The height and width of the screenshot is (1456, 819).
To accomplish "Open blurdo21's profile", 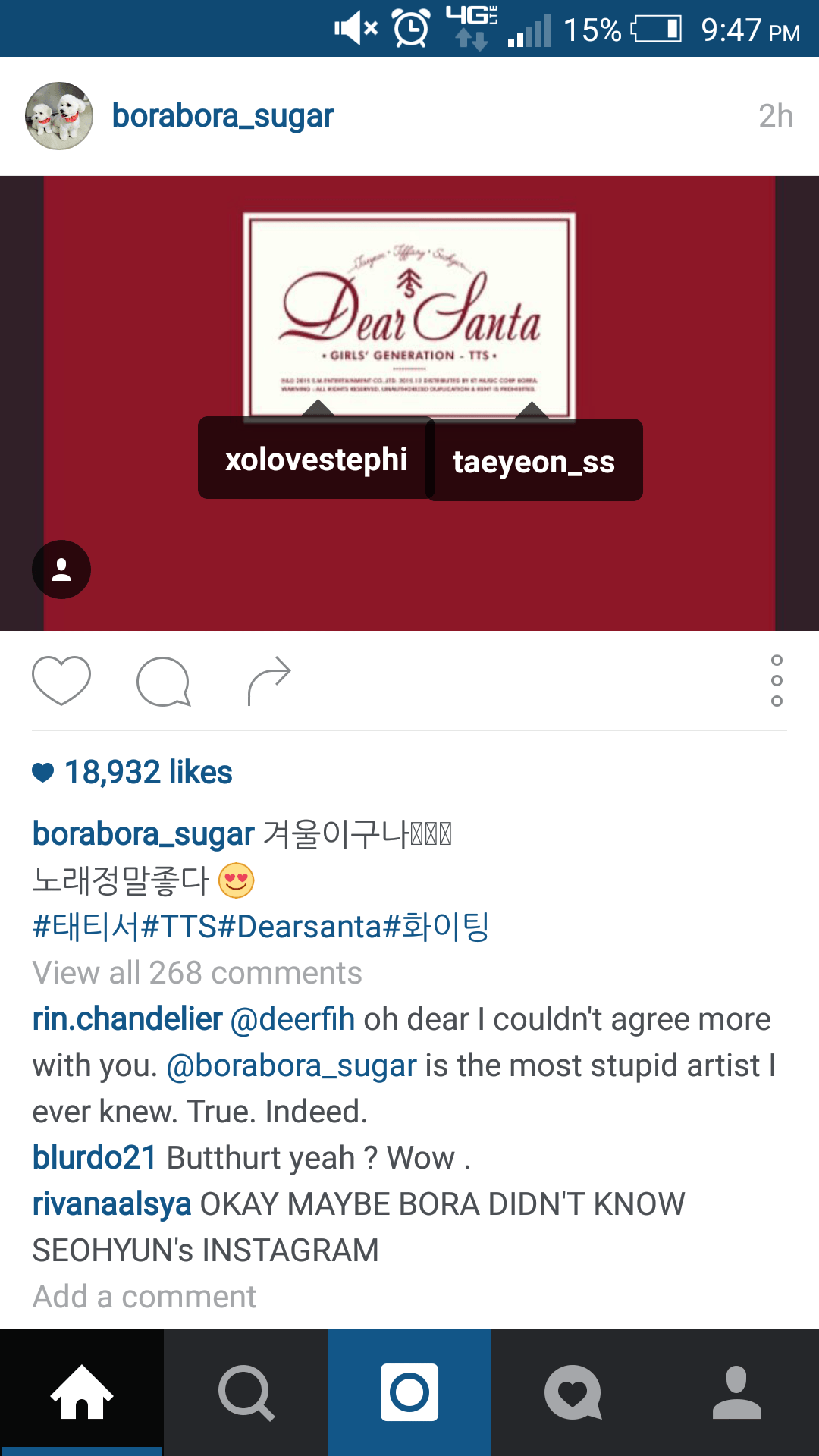I will [x=94, y=1158].
